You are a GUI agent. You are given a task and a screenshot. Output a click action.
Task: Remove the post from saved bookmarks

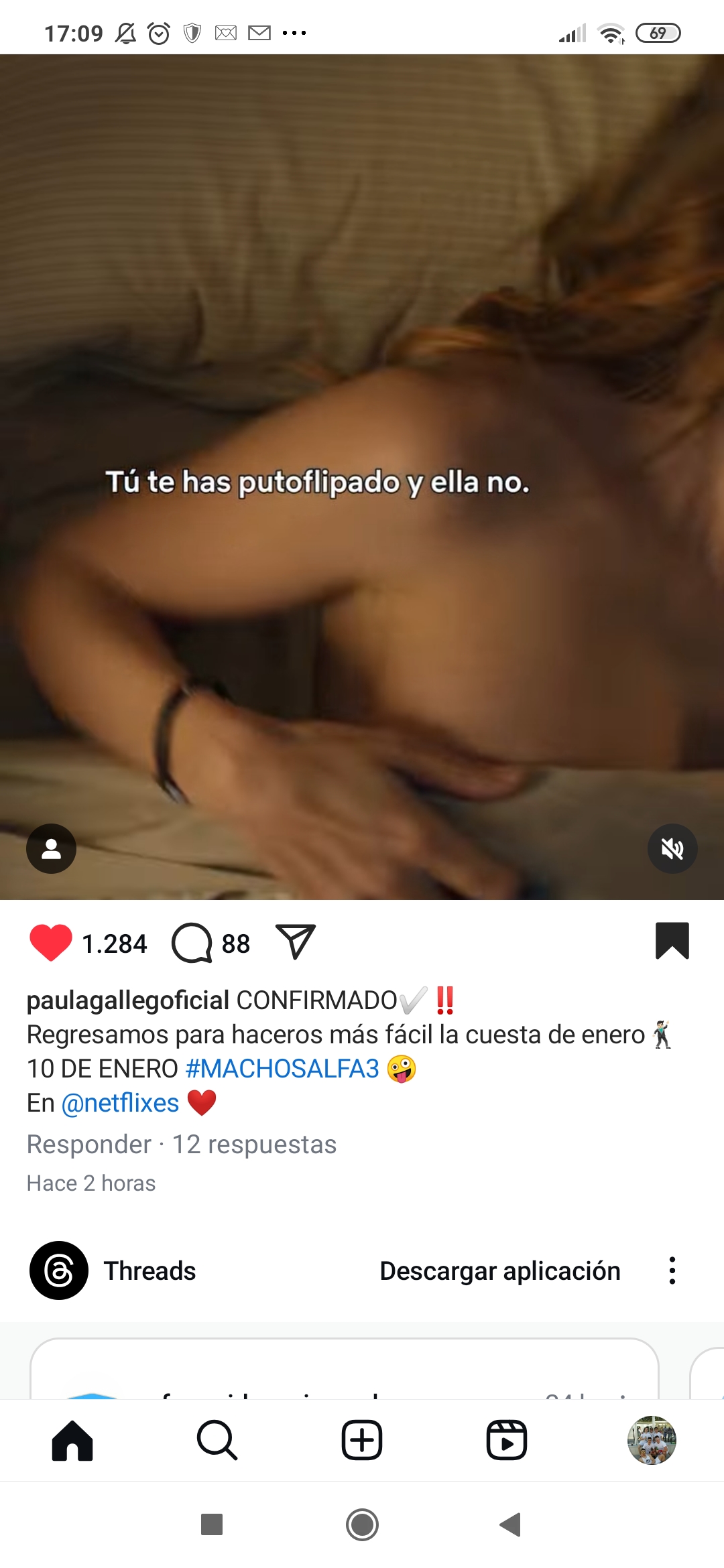coord(672,941)
